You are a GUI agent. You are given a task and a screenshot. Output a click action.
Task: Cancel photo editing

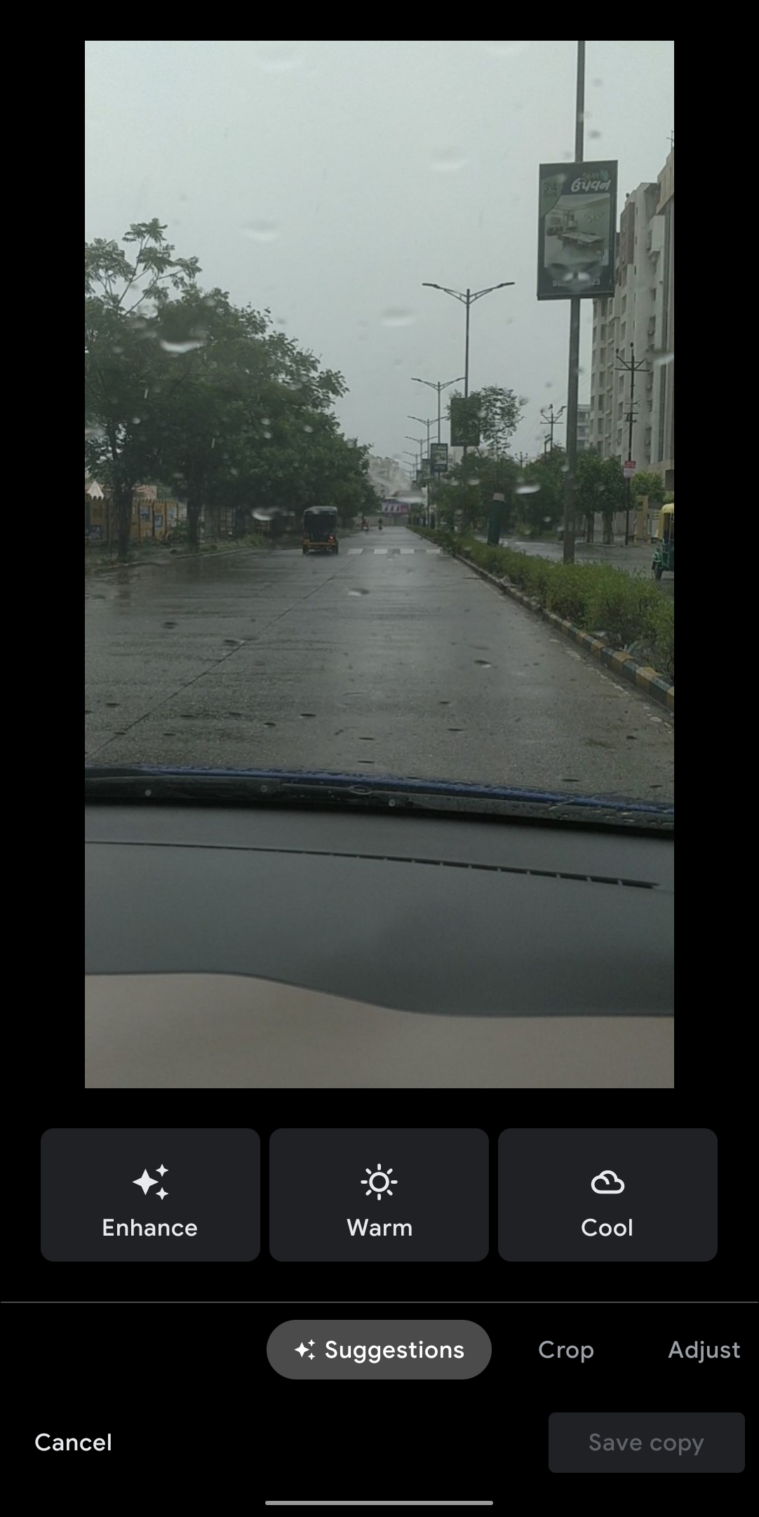(73, 1442)
